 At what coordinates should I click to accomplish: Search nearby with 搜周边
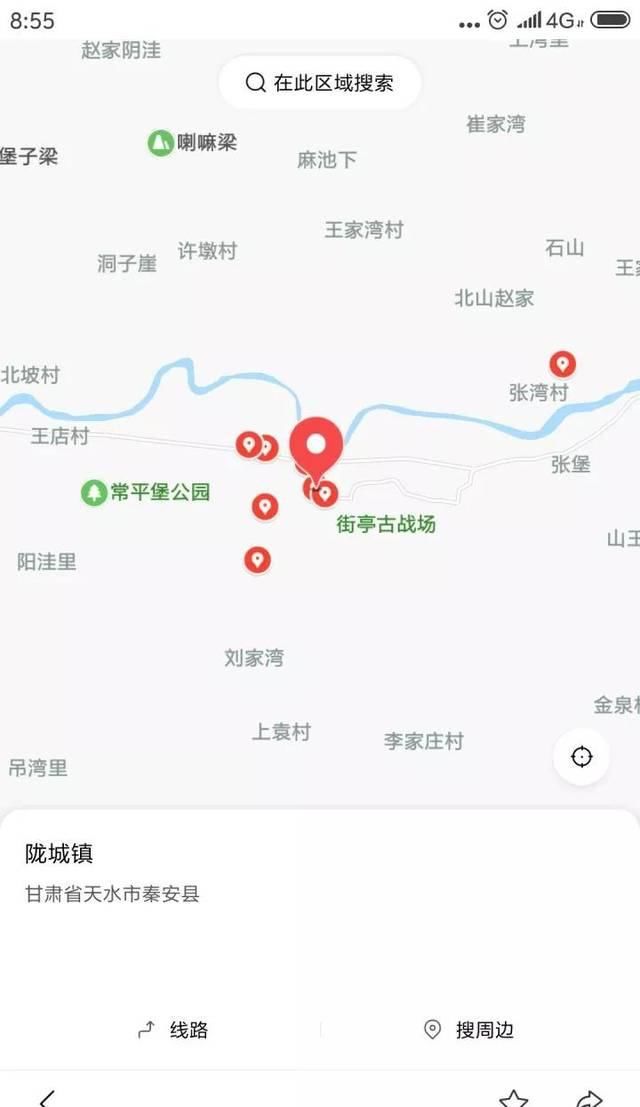click(x=469, y=1030)
